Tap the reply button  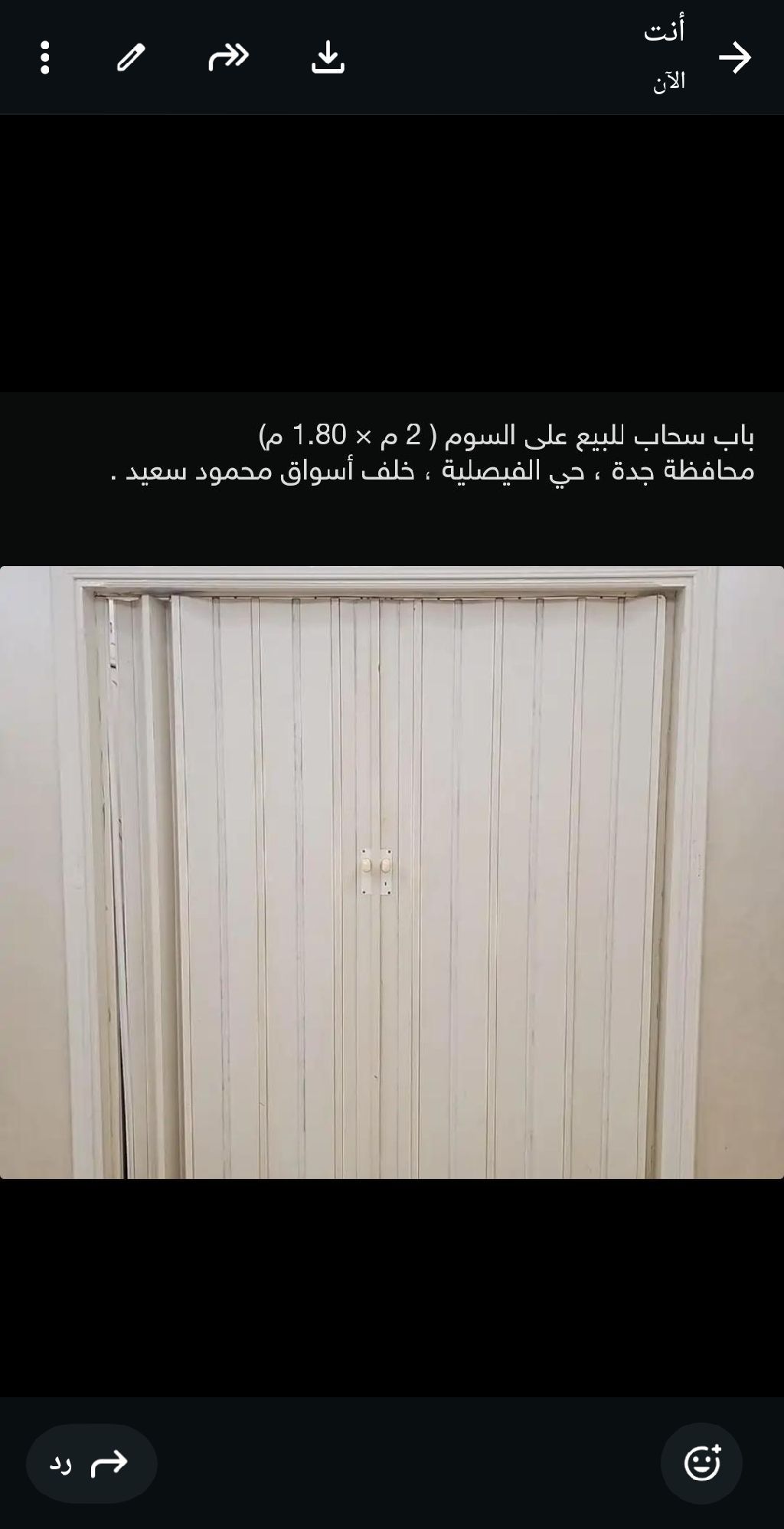(92, 1464)
